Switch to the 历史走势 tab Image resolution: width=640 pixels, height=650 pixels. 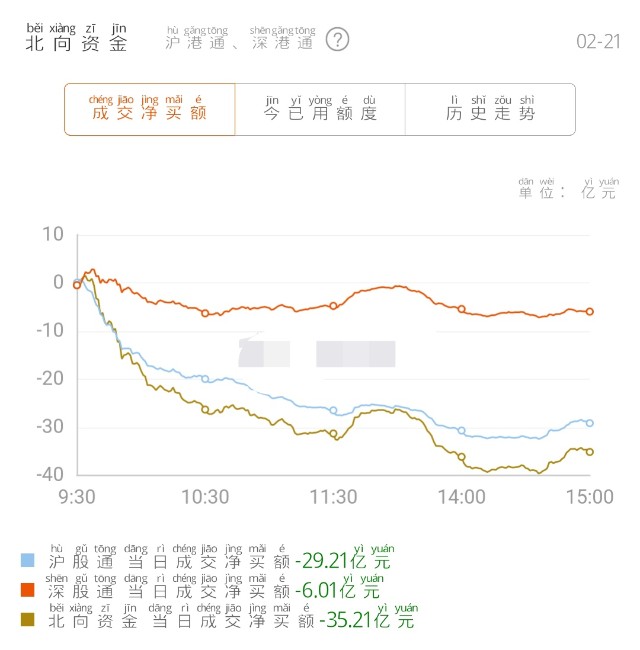coord(490,109)
